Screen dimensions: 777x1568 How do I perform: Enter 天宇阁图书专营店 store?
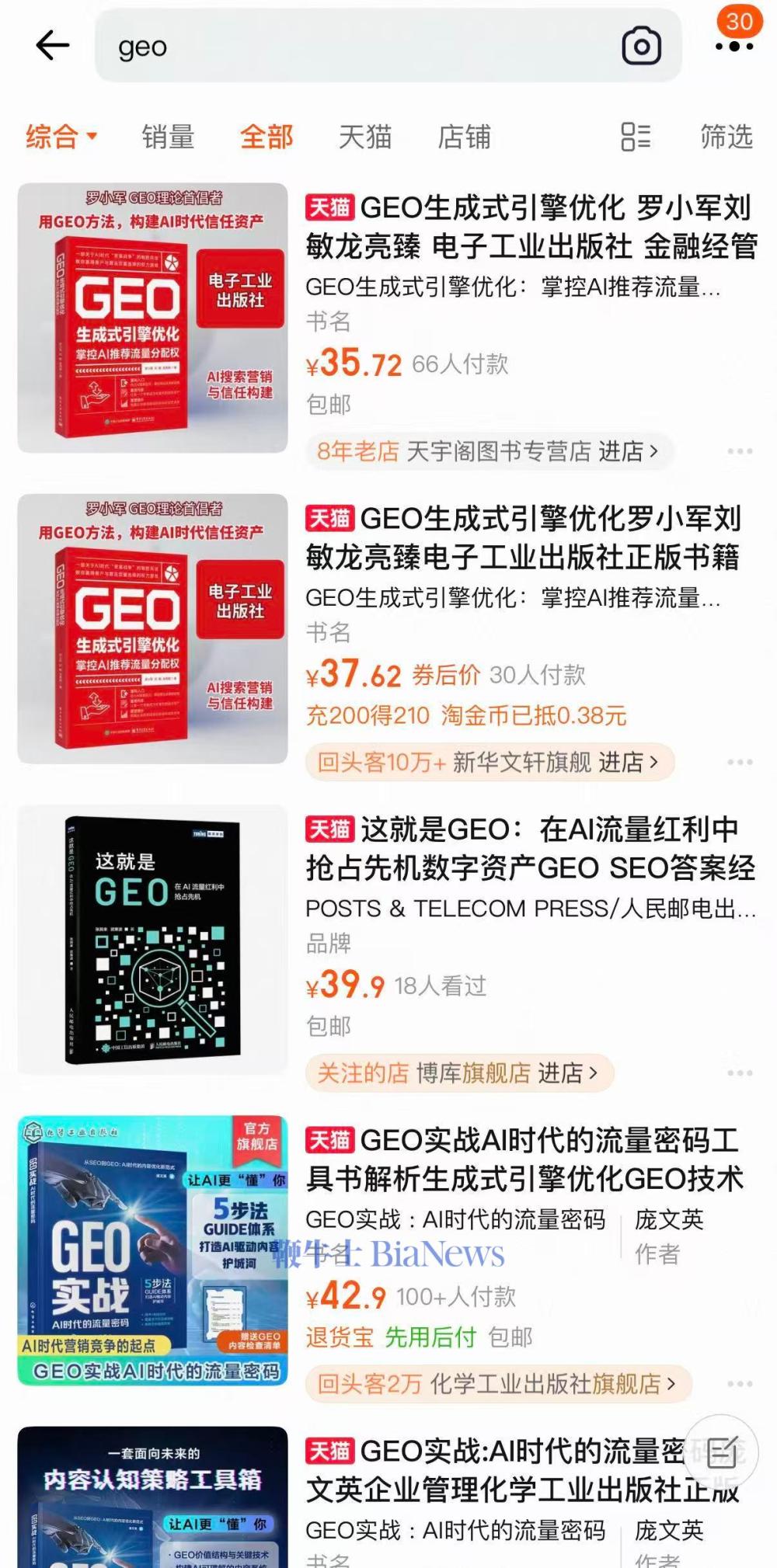[x=488, y=451]
